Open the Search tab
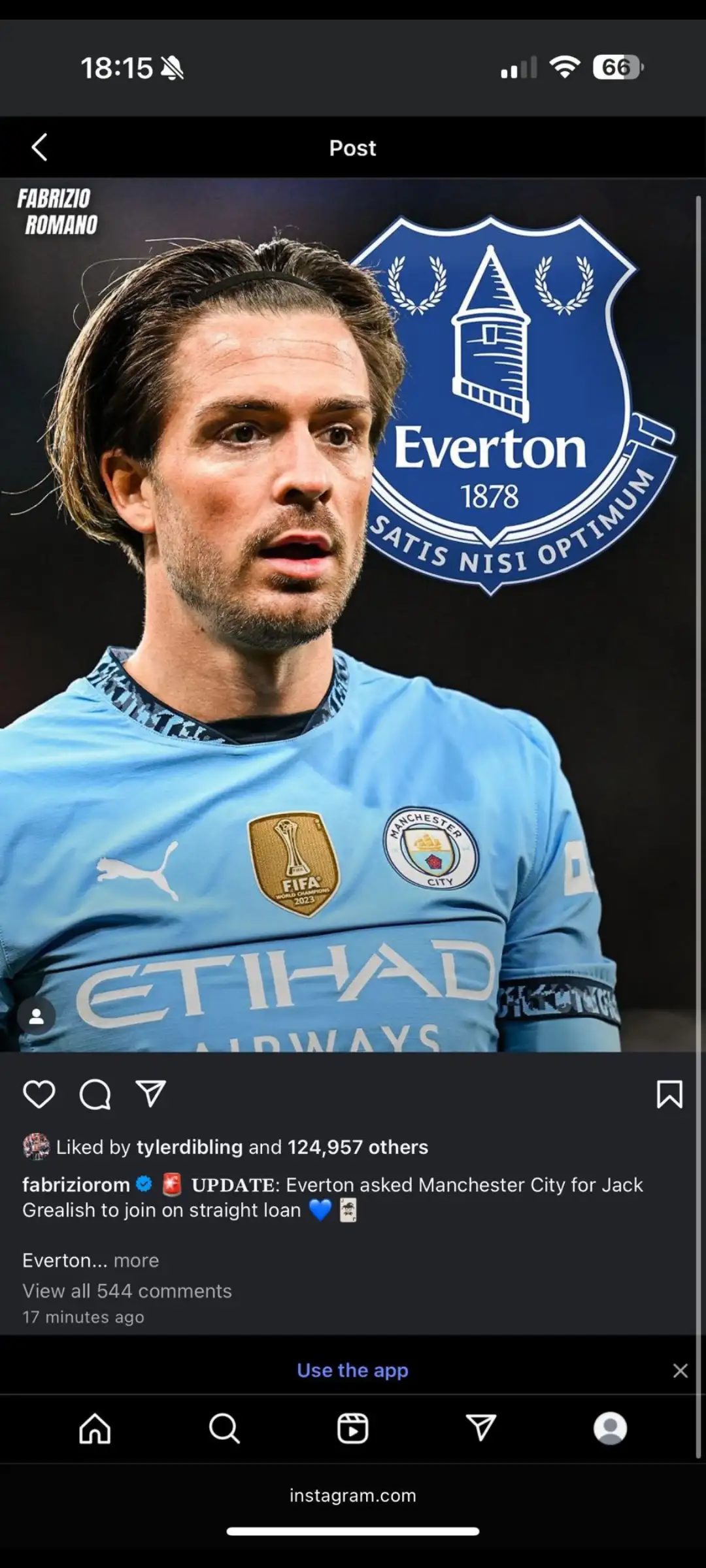 click(x=224, y=1428)
